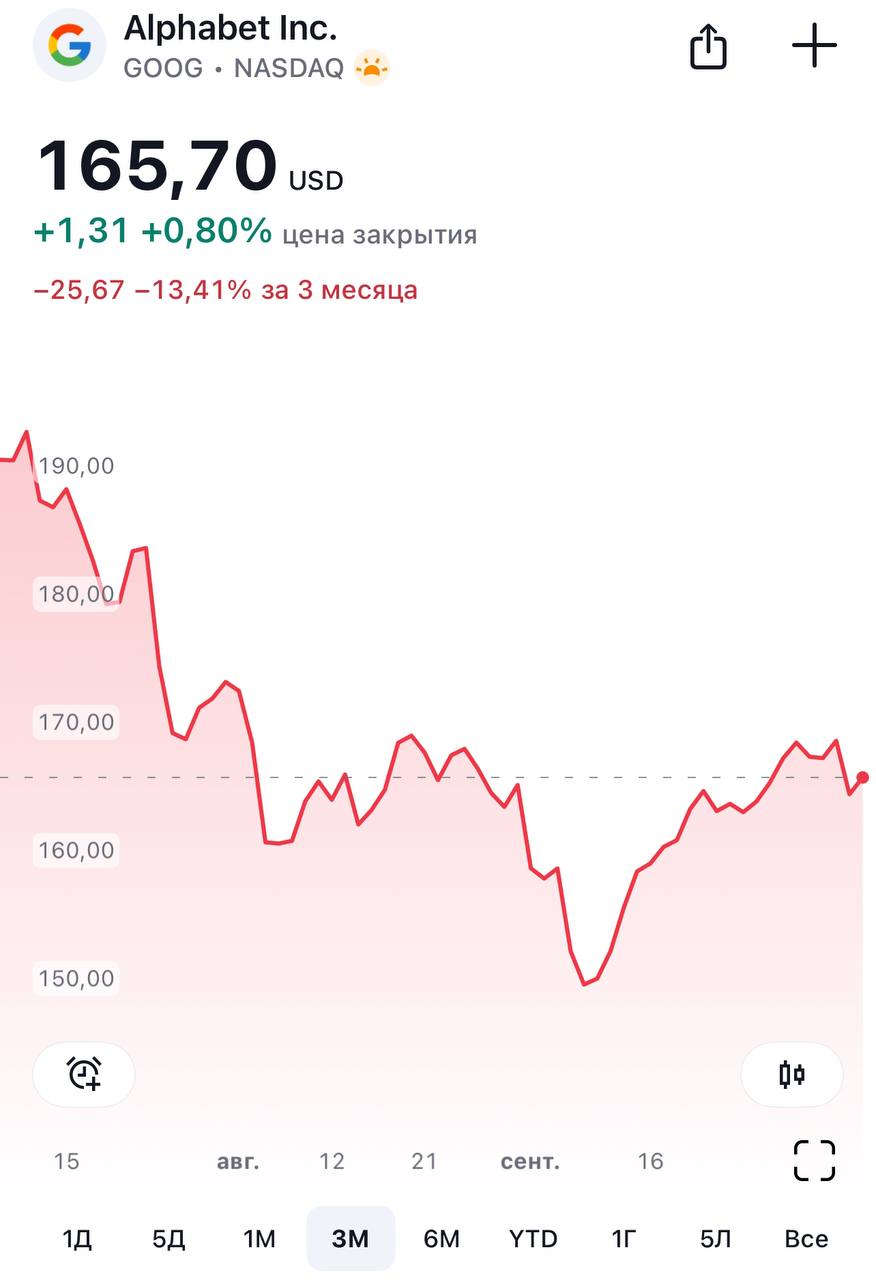Select the 1Г time range

pyautogui.click(x=624, y=1239)
